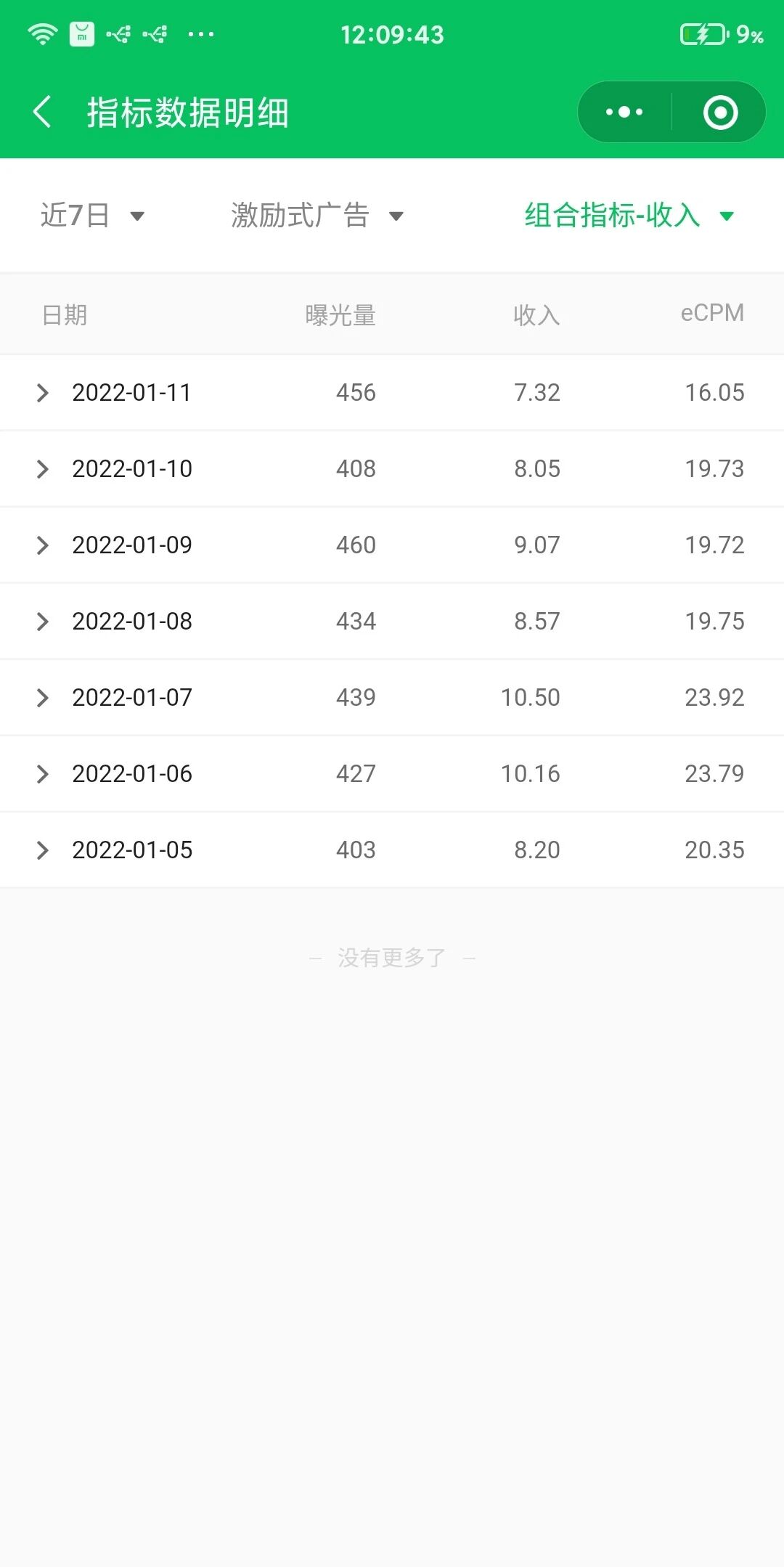
Task: Close the mini program via circle button
Action: click(x=720, y=113)
